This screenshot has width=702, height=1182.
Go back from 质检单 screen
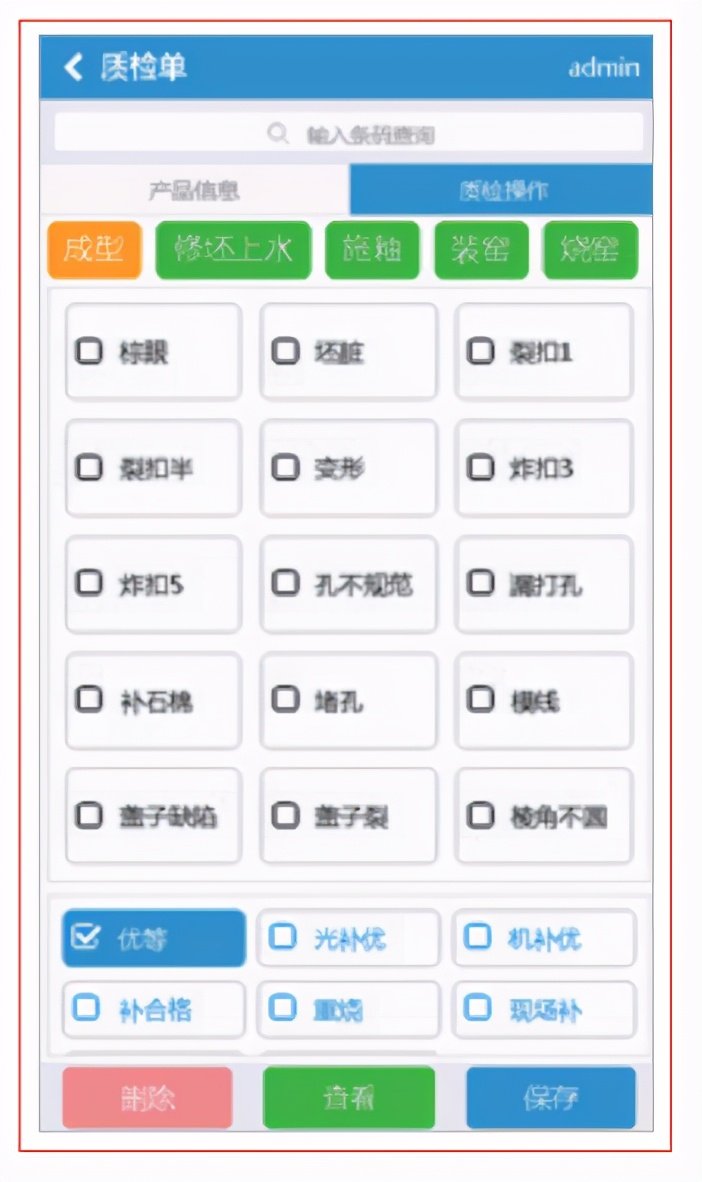coord(73,67)
